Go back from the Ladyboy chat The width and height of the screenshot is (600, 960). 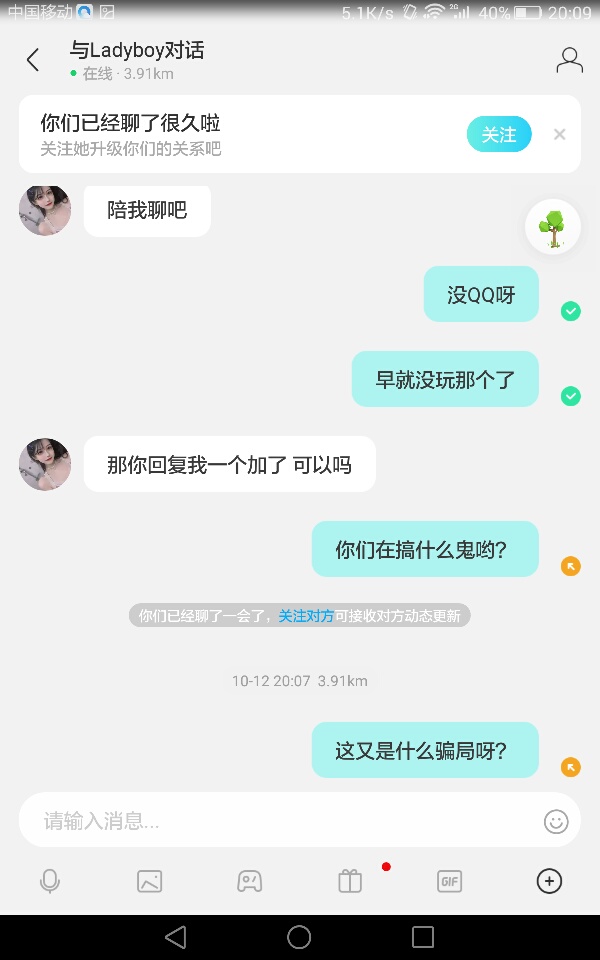coord(32,60)
